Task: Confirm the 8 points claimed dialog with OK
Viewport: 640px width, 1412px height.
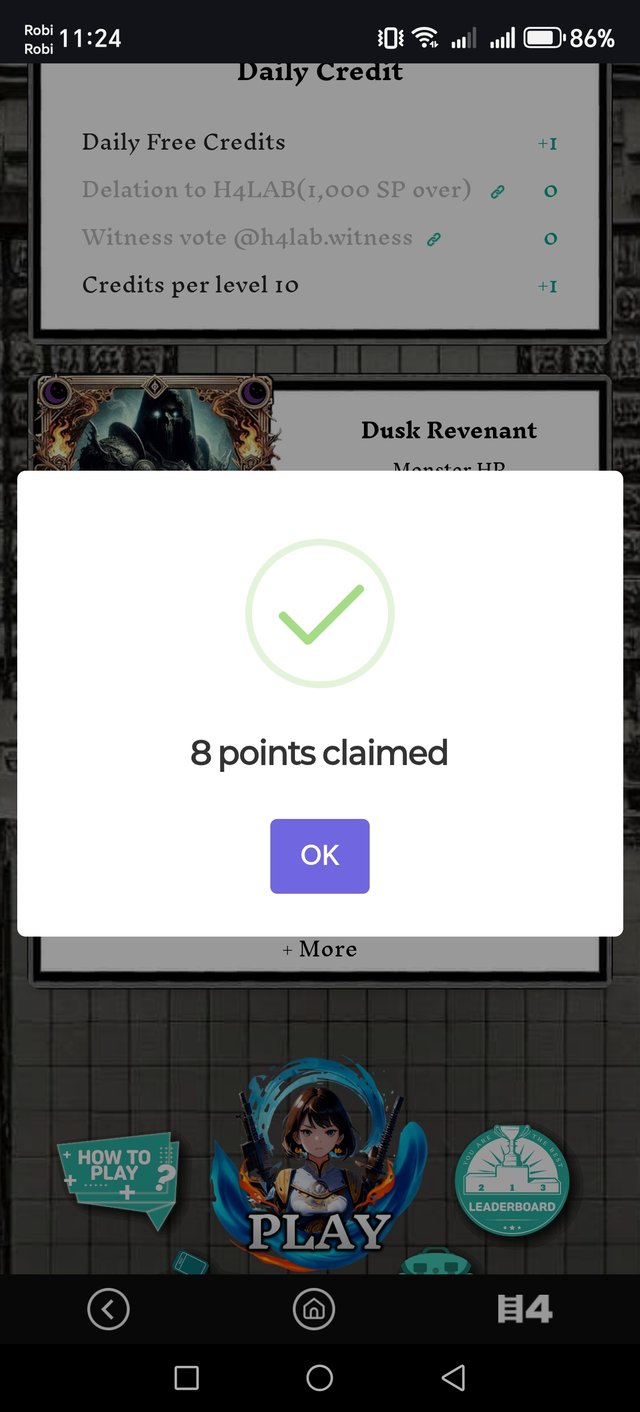Action: coord(319,856)
